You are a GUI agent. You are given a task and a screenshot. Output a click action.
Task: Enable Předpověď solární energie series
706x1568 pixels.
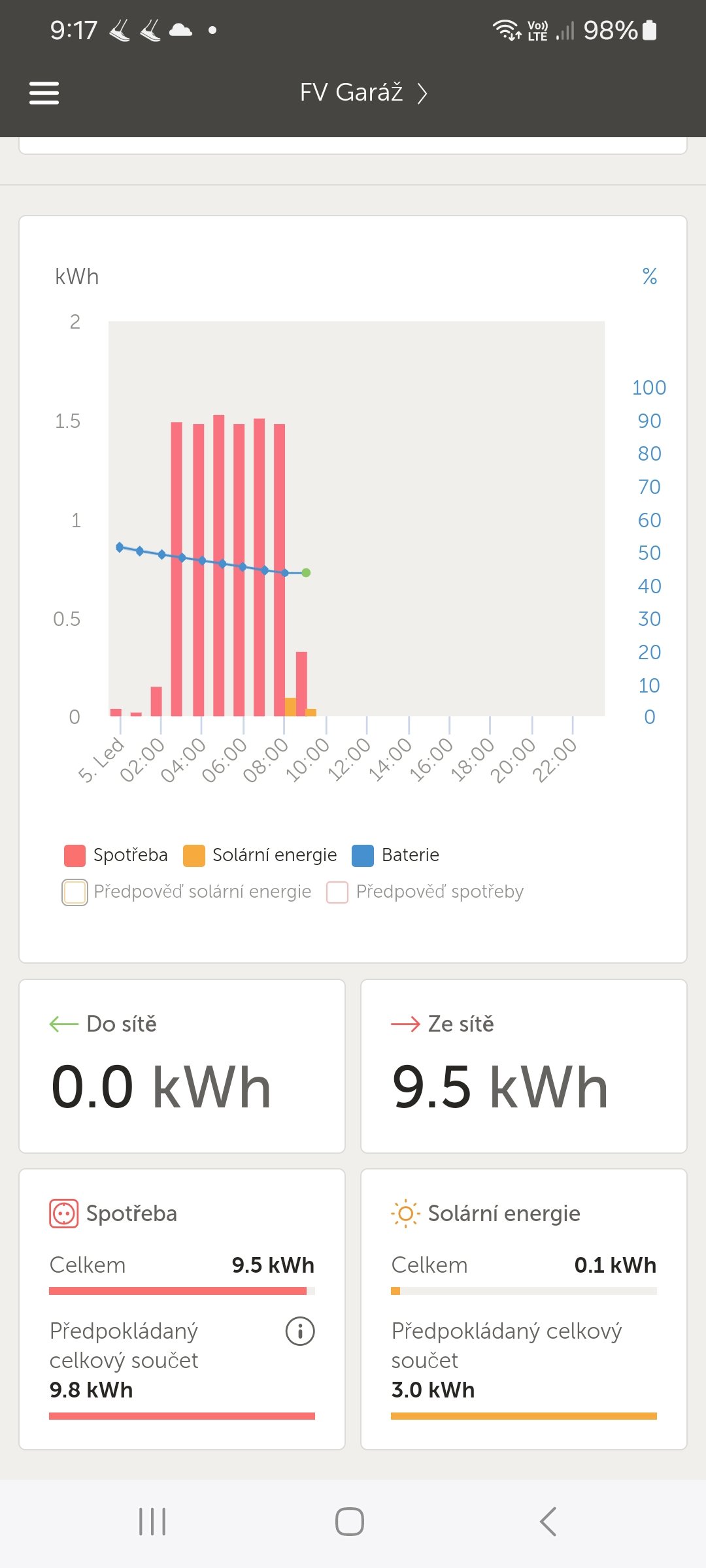click(187, 892)
